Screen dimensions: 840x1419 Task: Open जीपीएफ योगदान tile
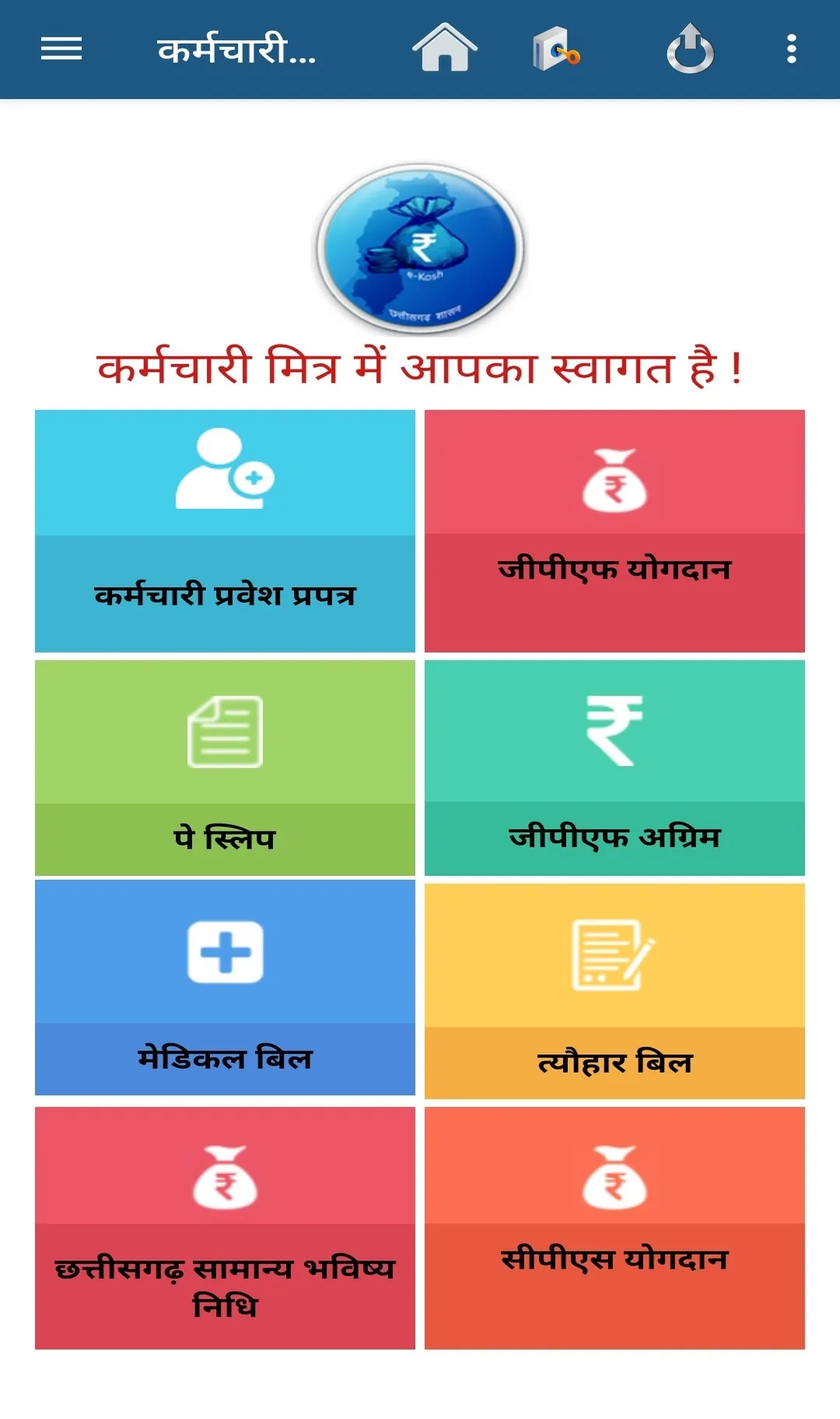[x=614, y=531]
